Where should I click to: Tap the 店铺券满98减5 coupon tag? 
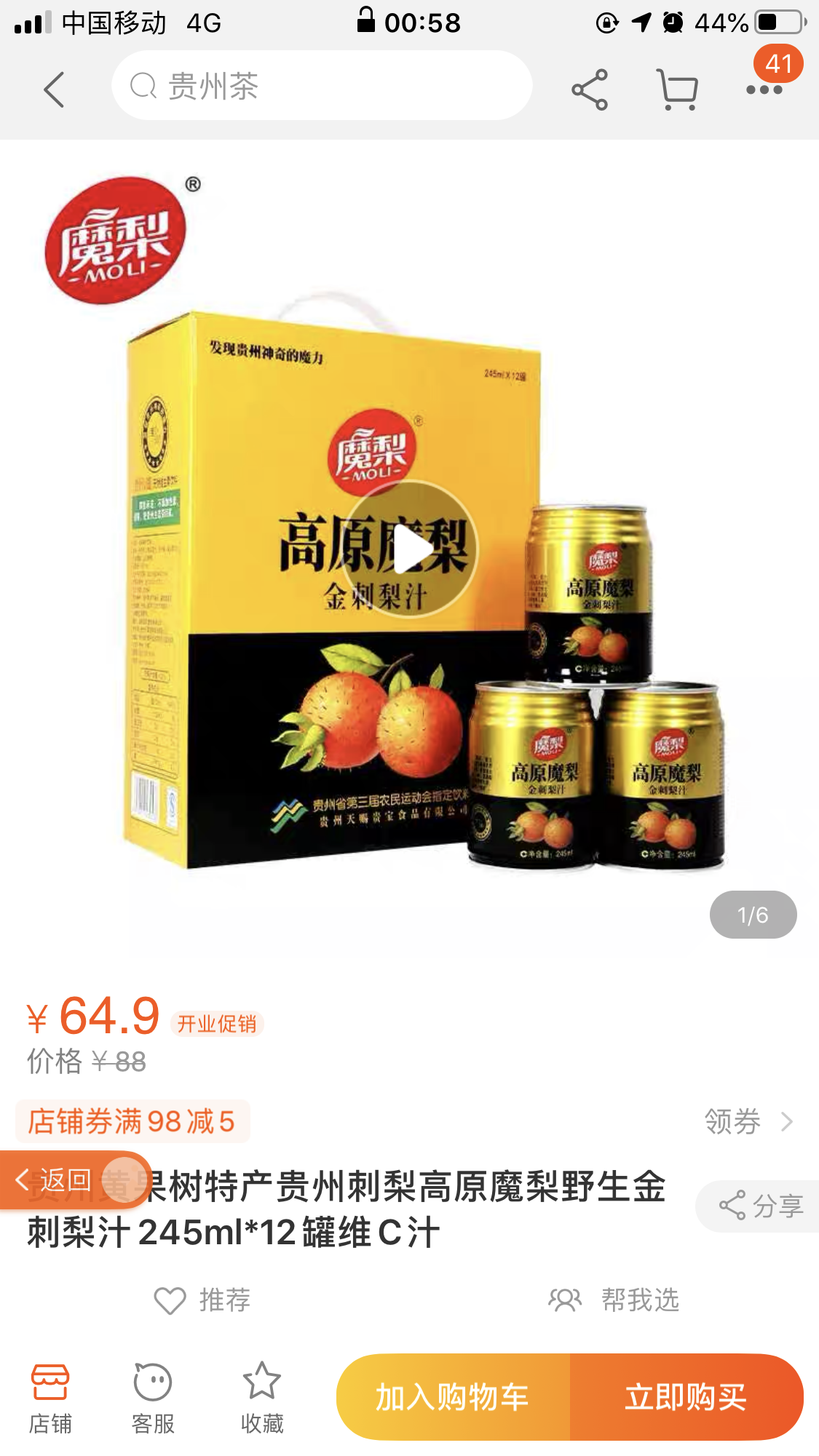(x=132, y=1121)
